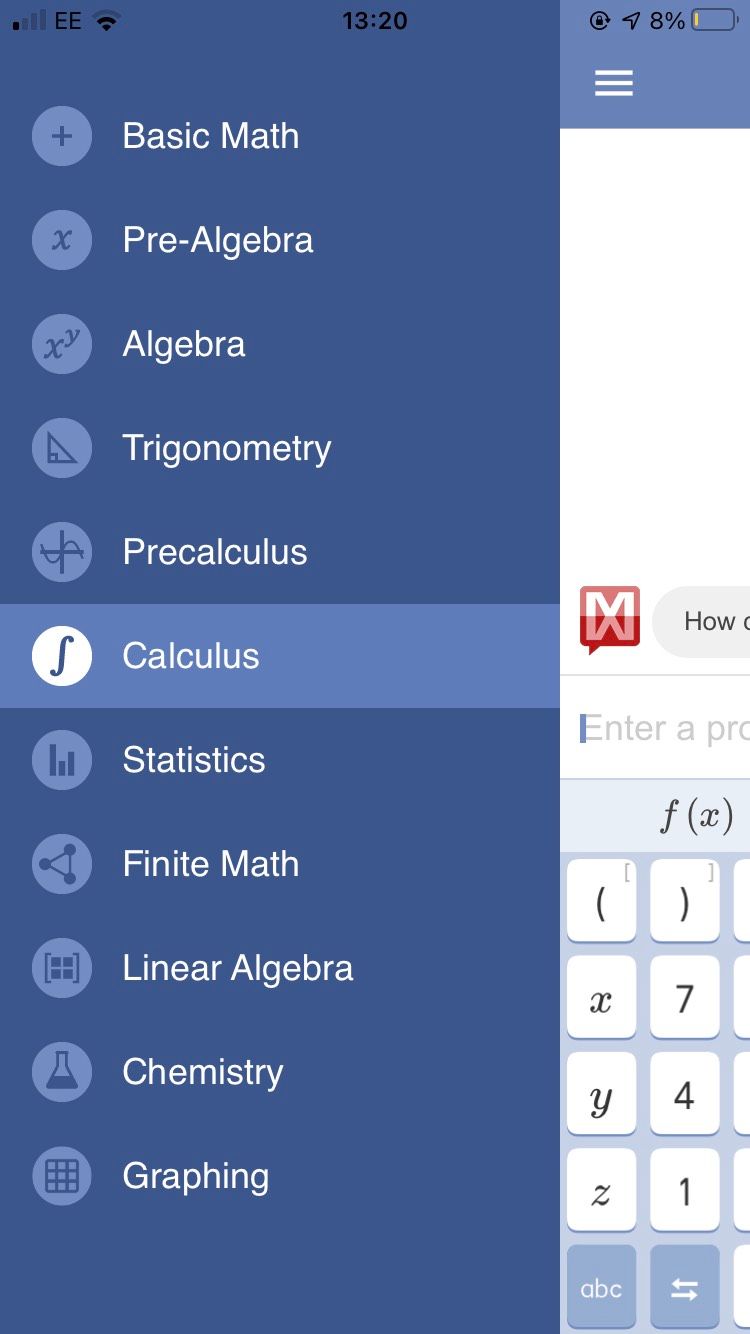750x1334 pixels.
Task: Select the Statistics bar chart icon
Action: [62, 760]
